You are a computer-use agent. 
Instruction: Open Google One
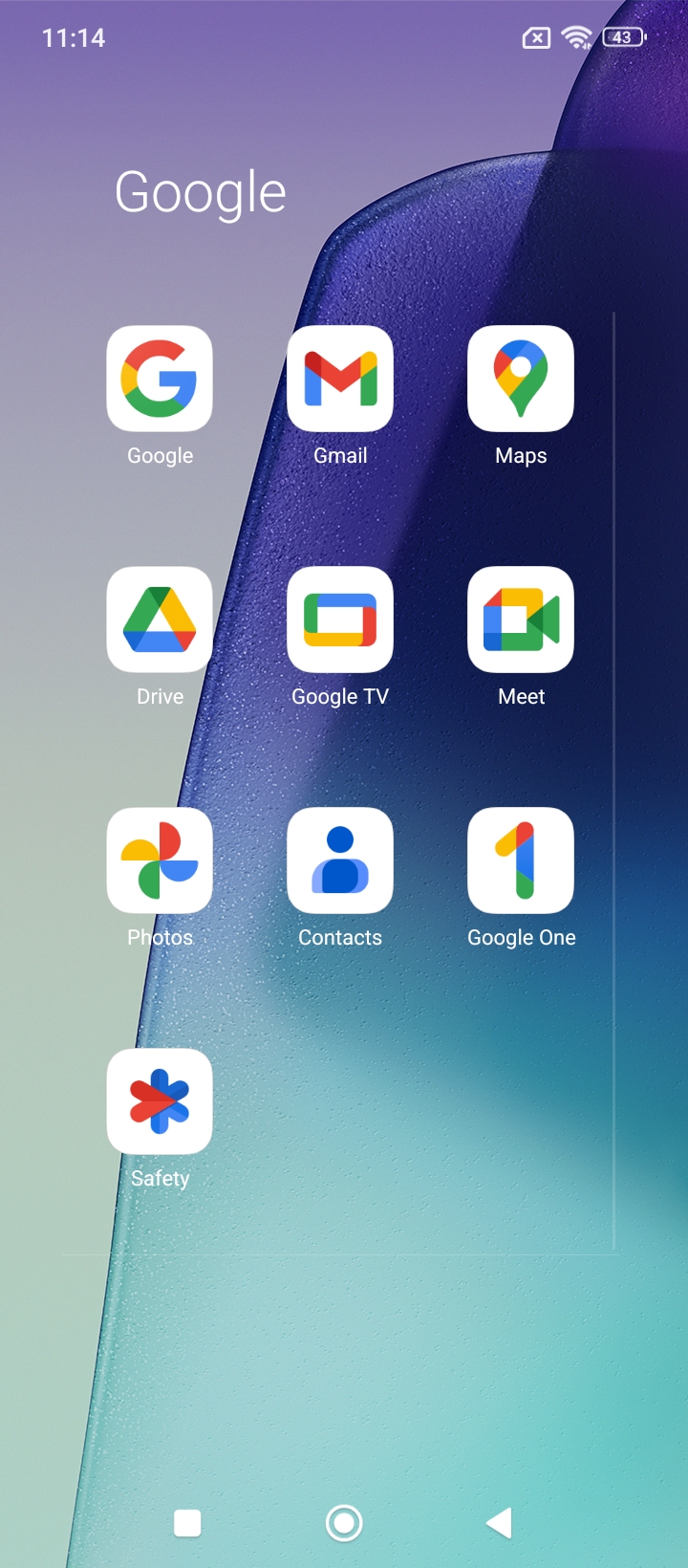pos(521,860)
